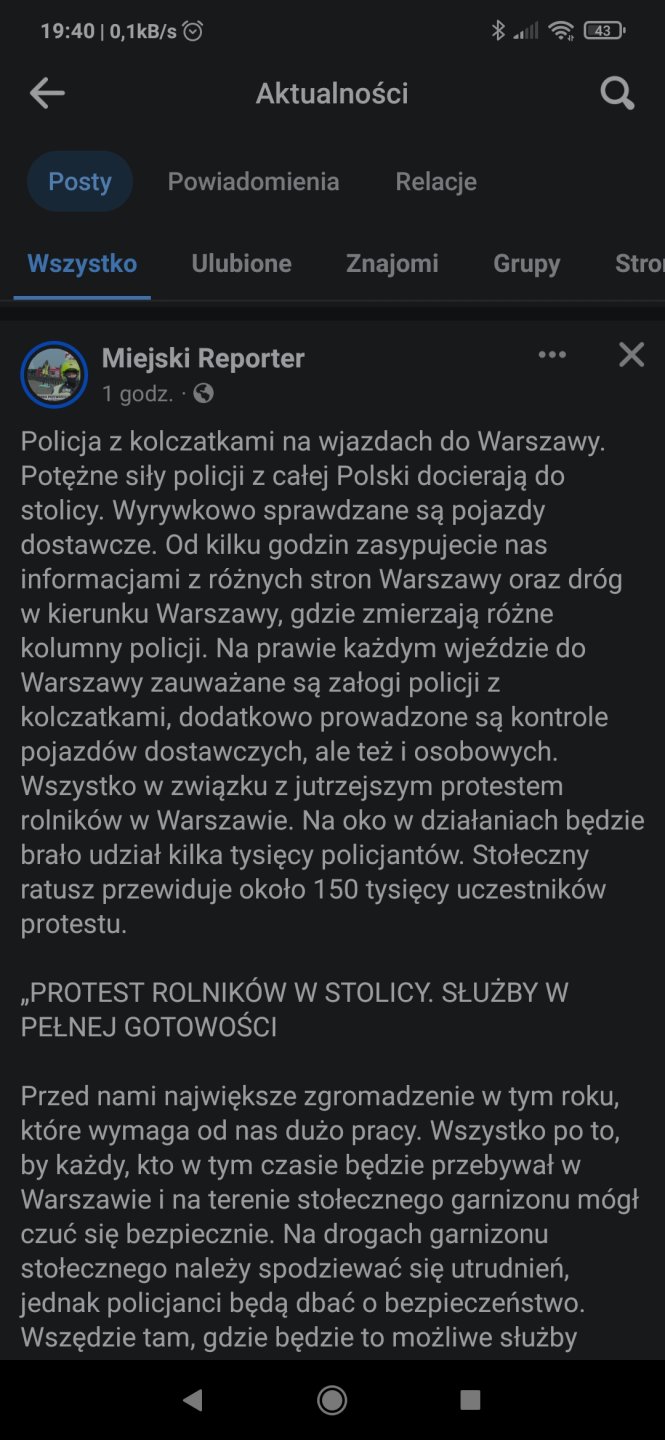The width and height of the screenshot is (665, 1440).
Task: Tap the system back triangle
Action: [193, 1400]
